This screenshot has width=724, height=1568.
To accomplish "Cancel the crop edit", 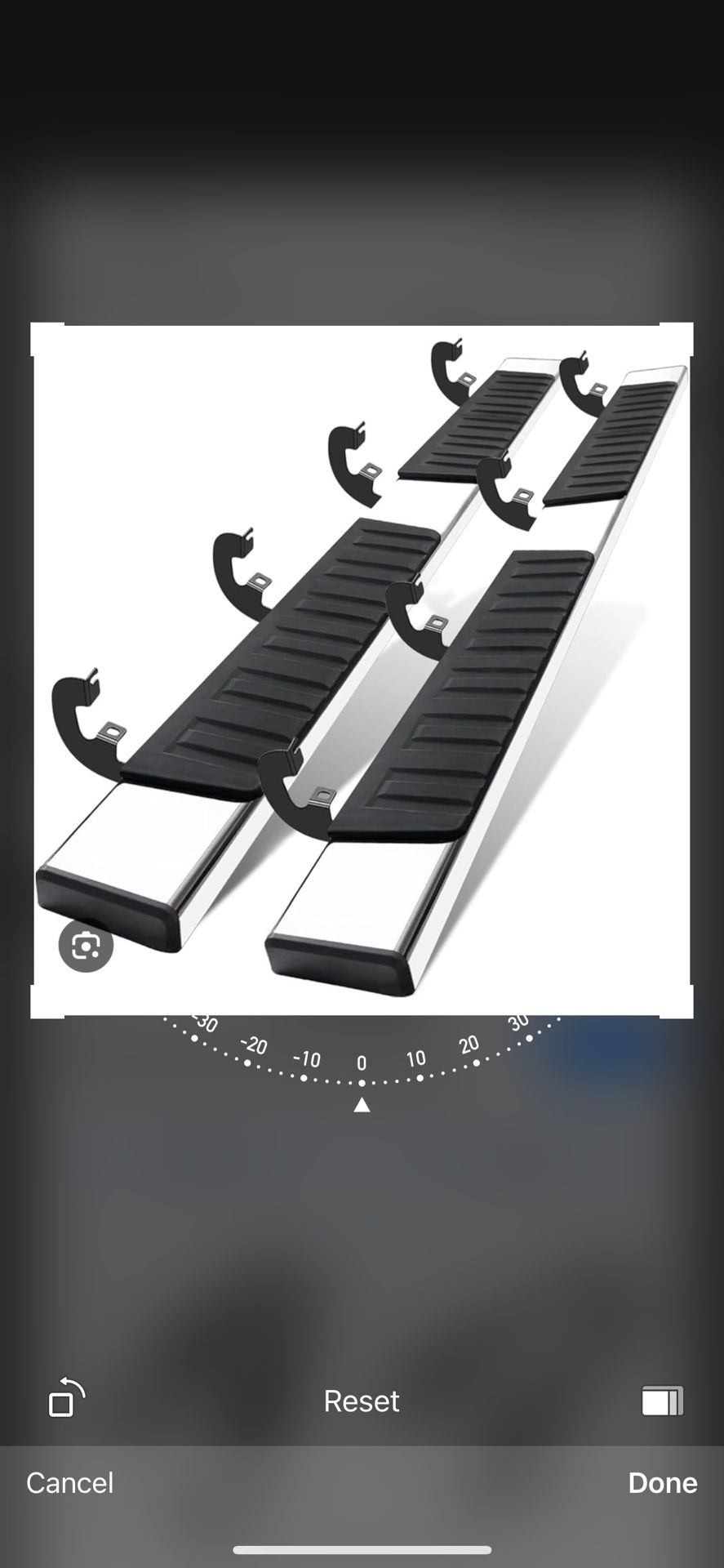I will point(69,1482).
